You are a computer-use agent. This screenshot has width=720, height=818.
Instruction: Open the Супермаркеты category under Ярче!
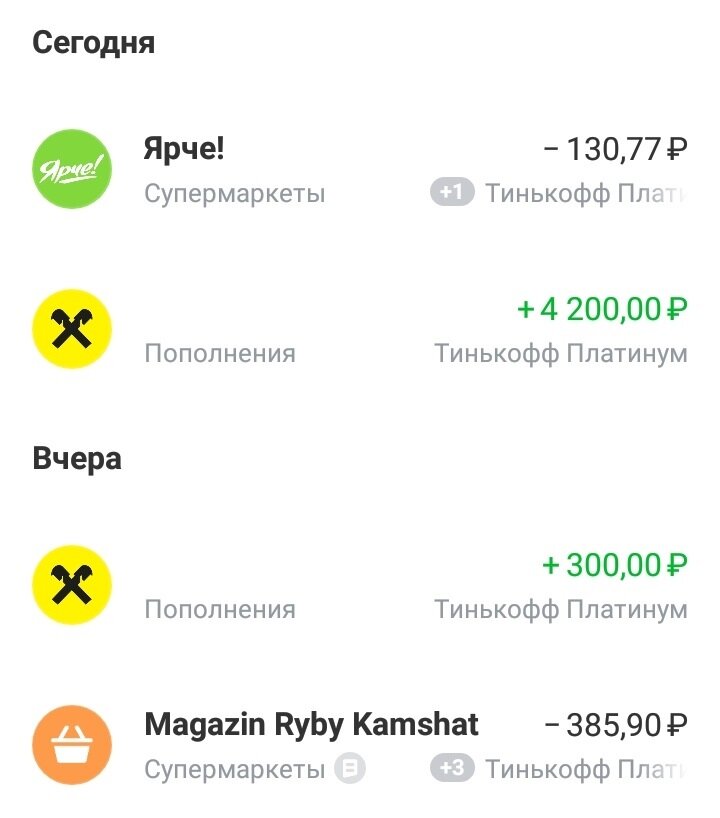(x=235, y=193)
